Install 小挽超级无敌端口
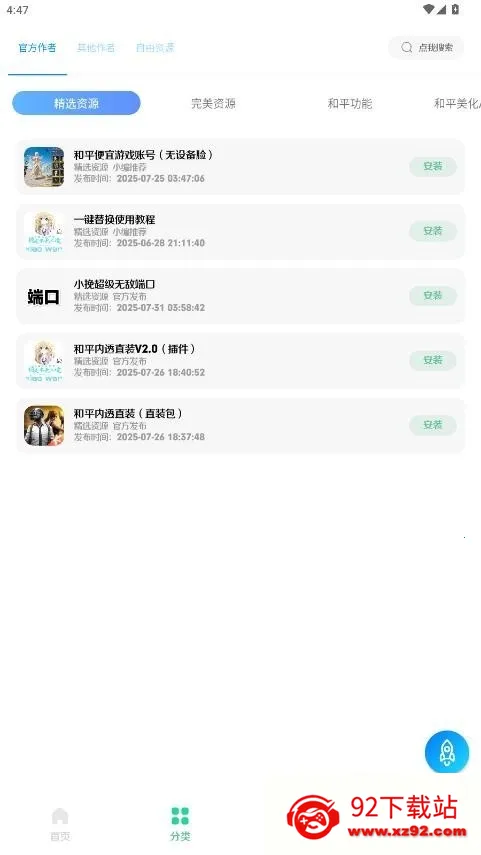This screenshot has height=855, width=481. [433, 296]
